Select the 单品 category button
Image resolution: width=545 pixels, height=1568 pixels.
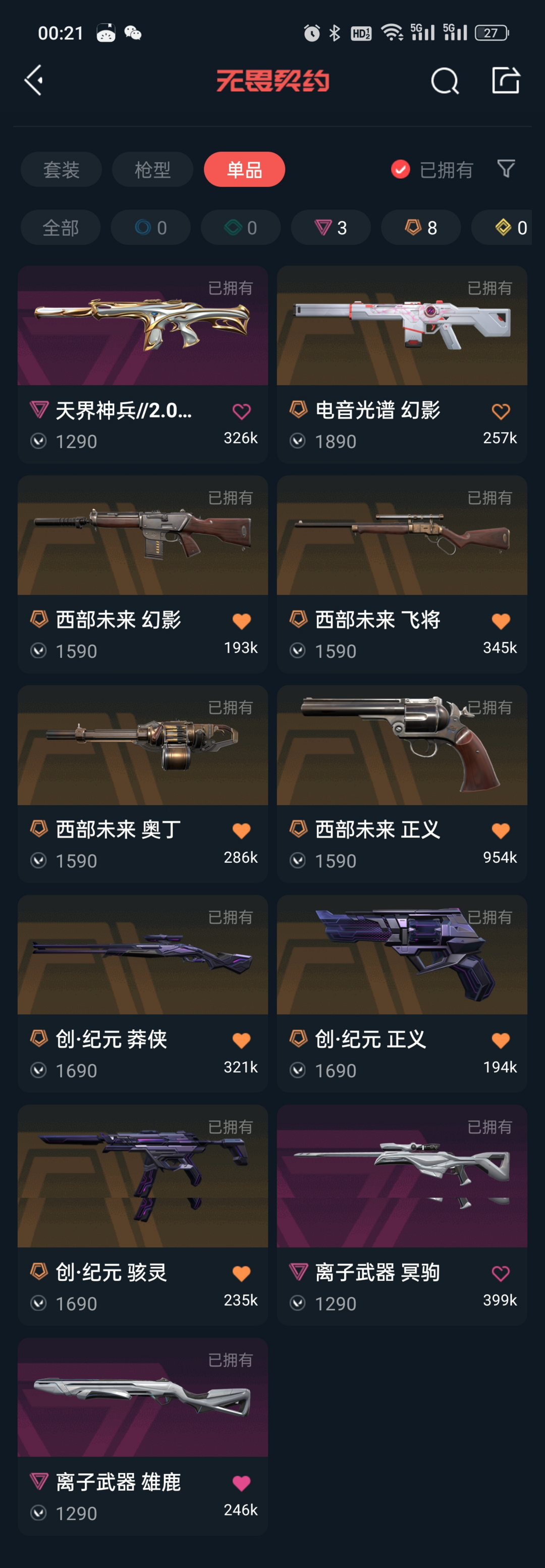(244, 170)
